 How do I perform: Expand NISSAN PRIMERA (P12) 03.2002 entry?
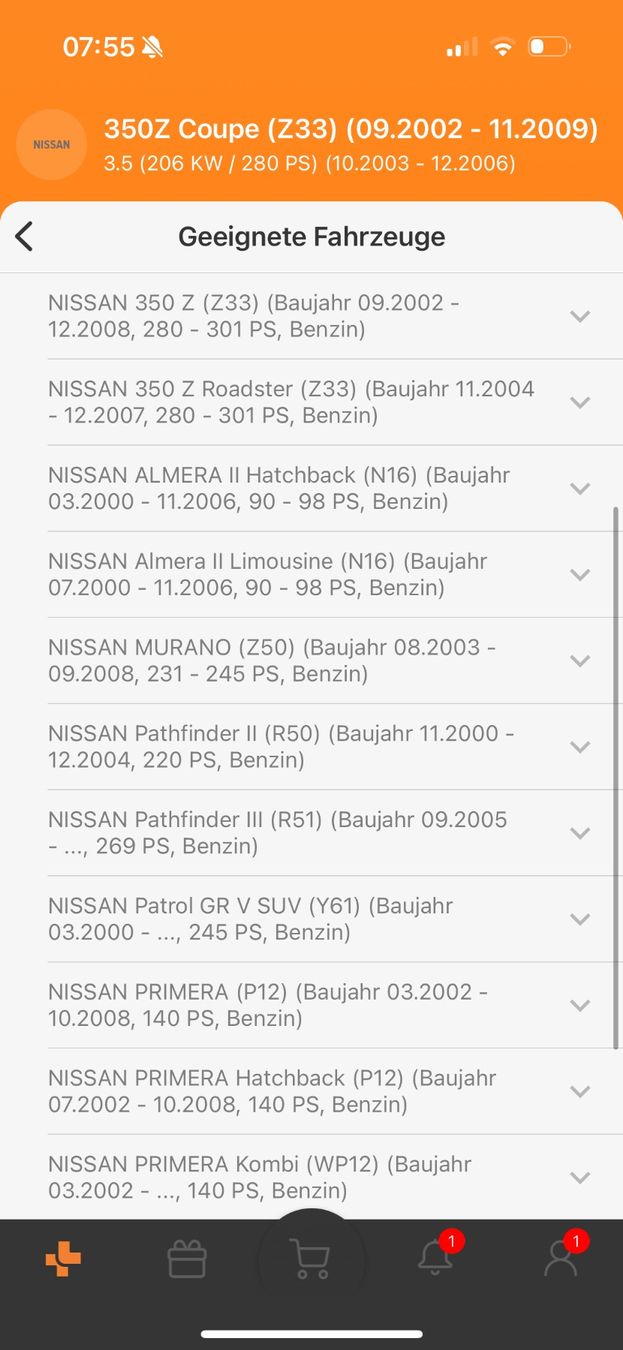point(579,1005)
